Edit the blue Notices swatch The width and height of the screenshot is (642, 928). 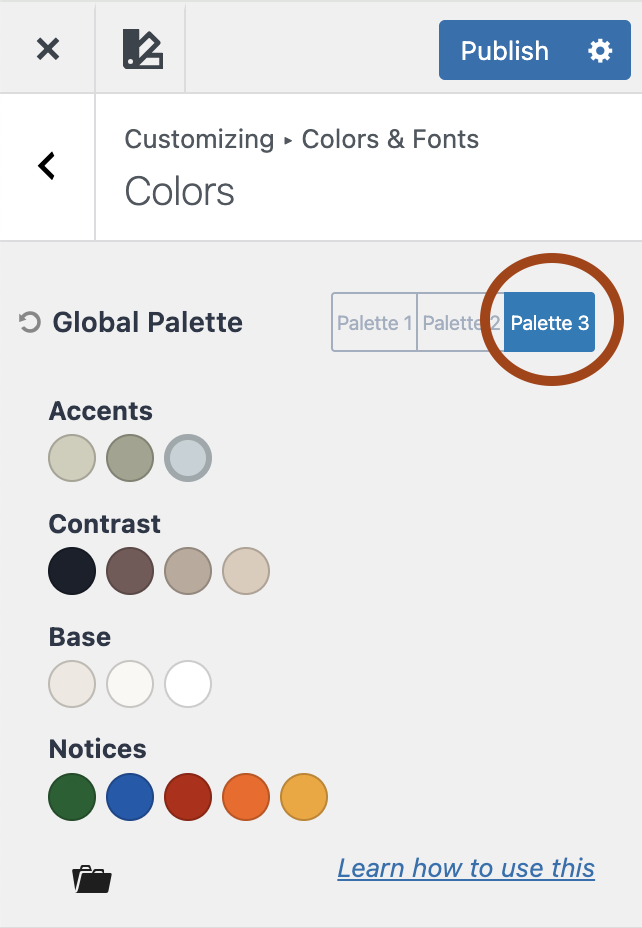coord(130,797)
